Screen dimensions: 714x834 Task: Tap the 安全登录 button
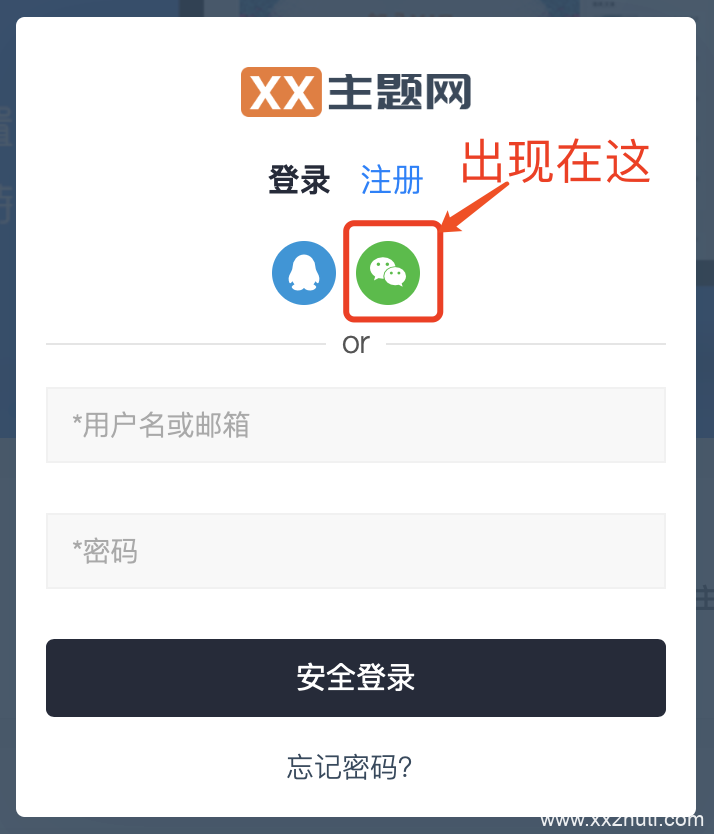click(355, 678)
